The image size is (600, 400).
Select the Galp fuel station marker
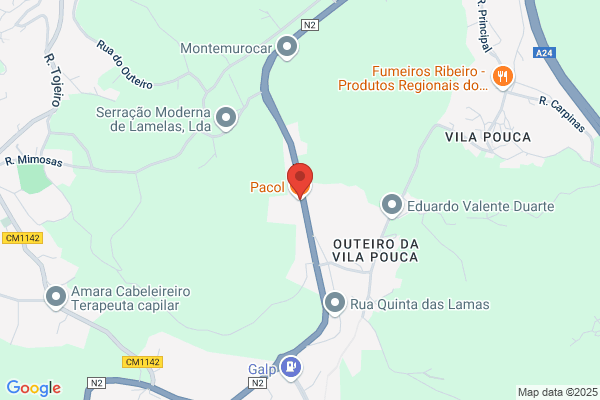click(290, 367)
